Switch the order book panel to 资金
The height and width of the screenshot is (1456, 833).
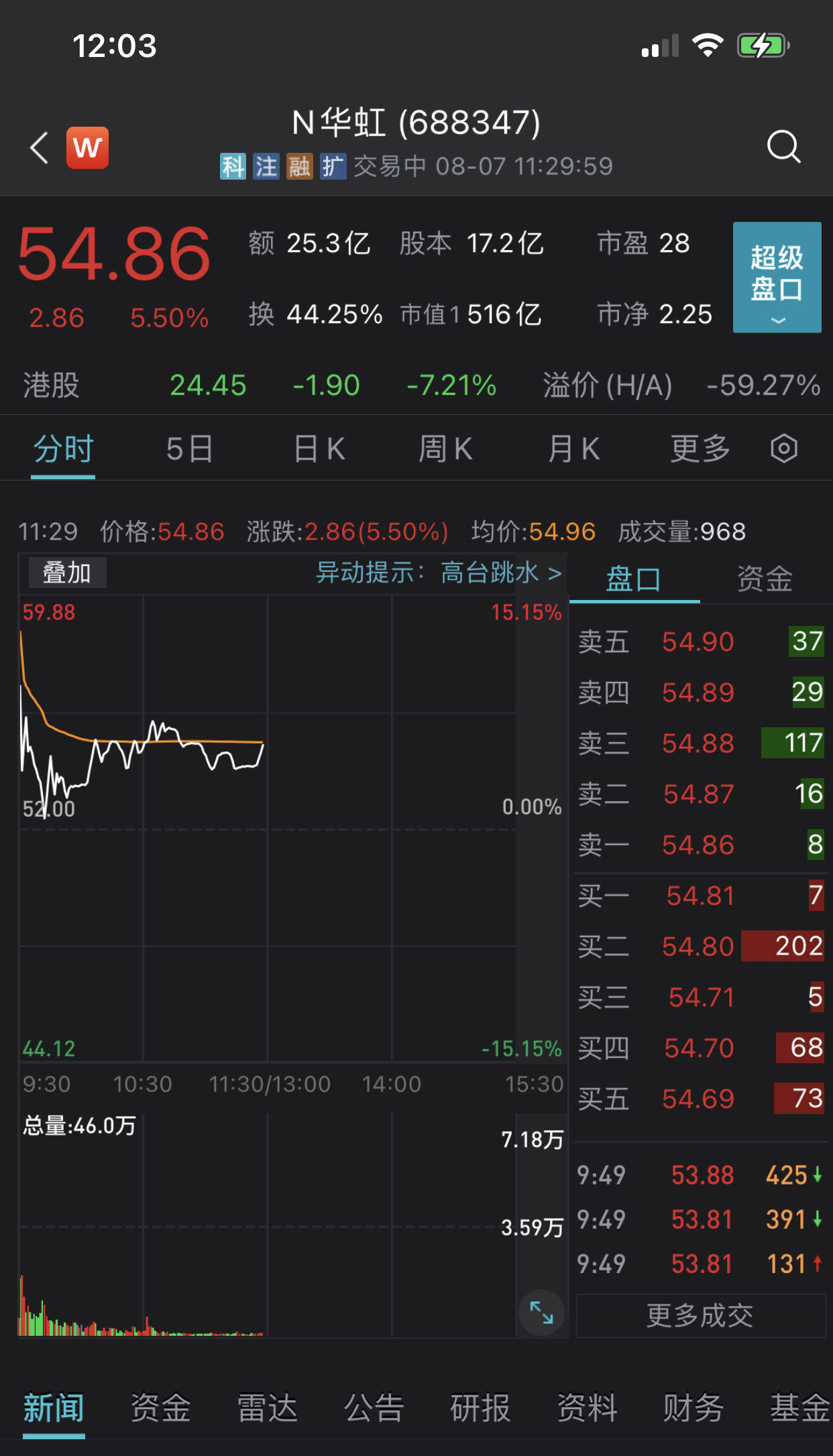click(x=765, y=579)
